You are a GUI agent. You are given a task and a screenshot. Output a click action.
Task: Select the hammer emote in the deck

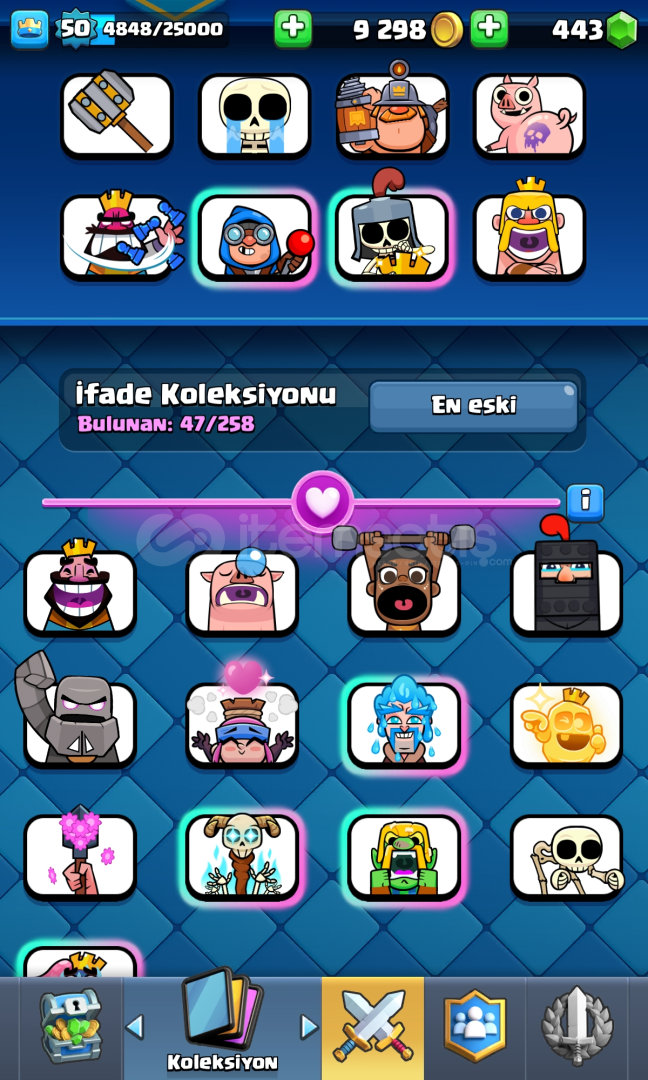tap(116, 116)
